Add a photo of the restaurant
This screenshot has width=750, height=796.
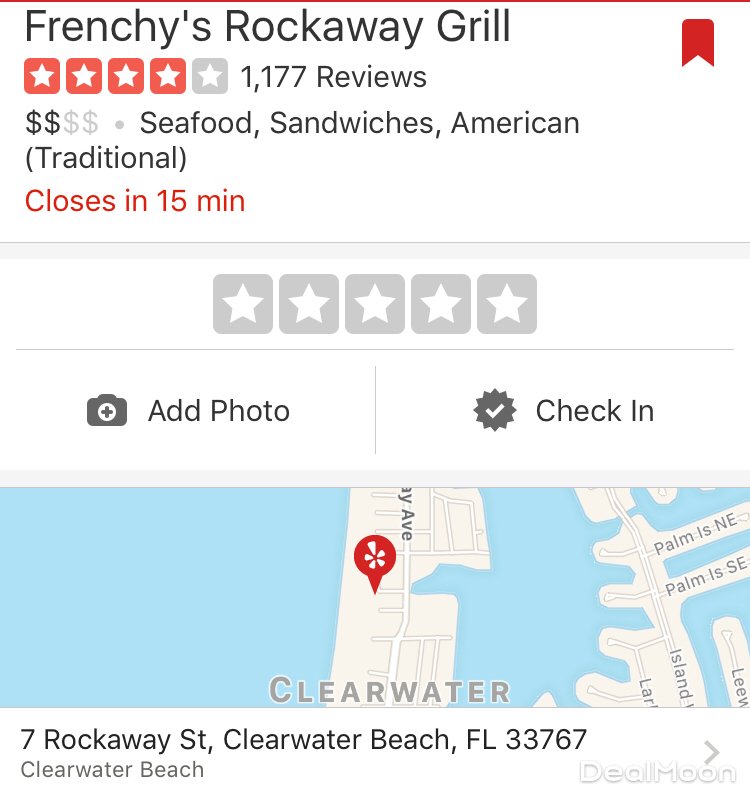point(189,411)
